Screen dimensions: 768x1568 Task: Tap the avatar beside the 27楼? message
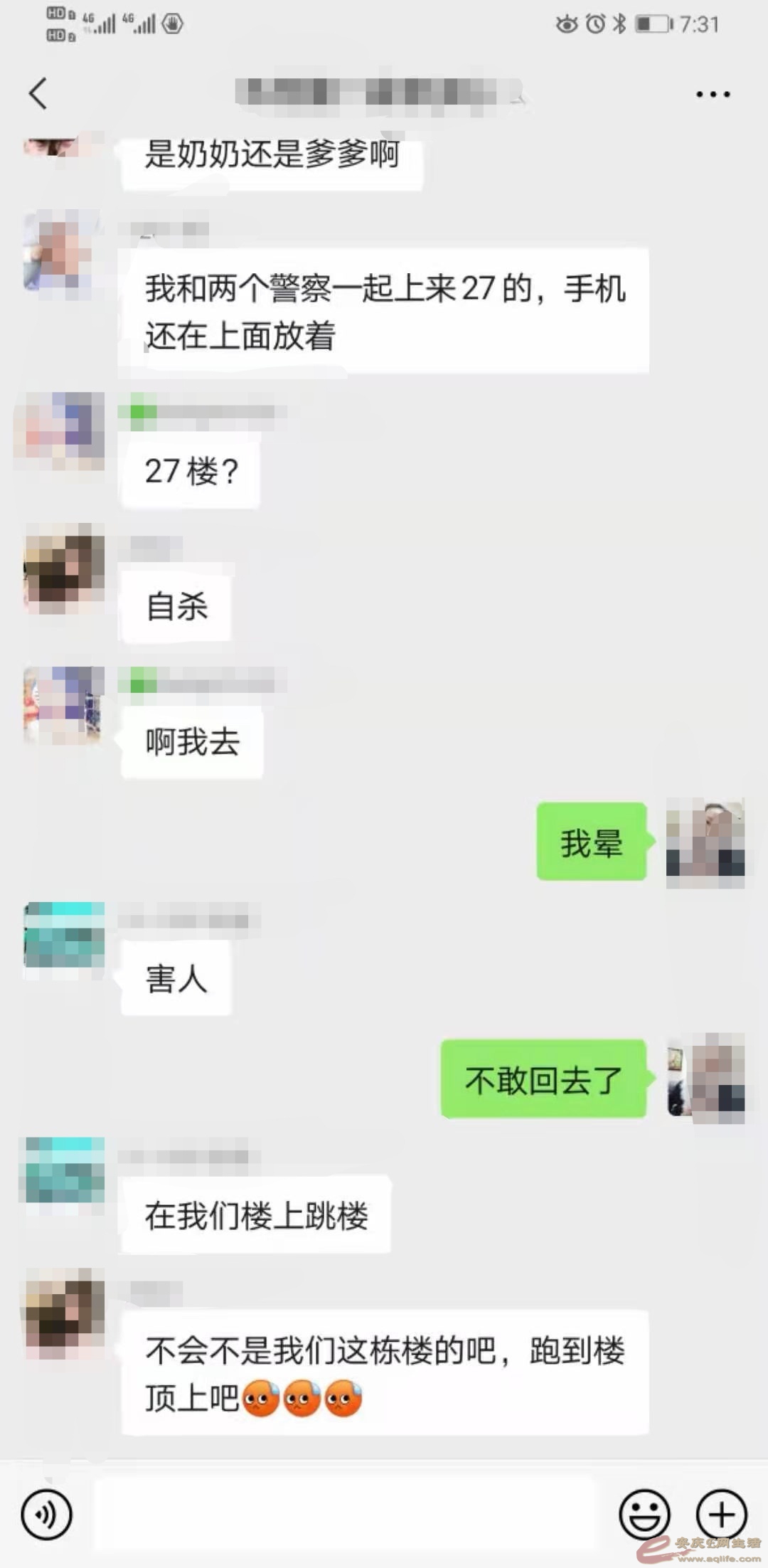(60, 430)
